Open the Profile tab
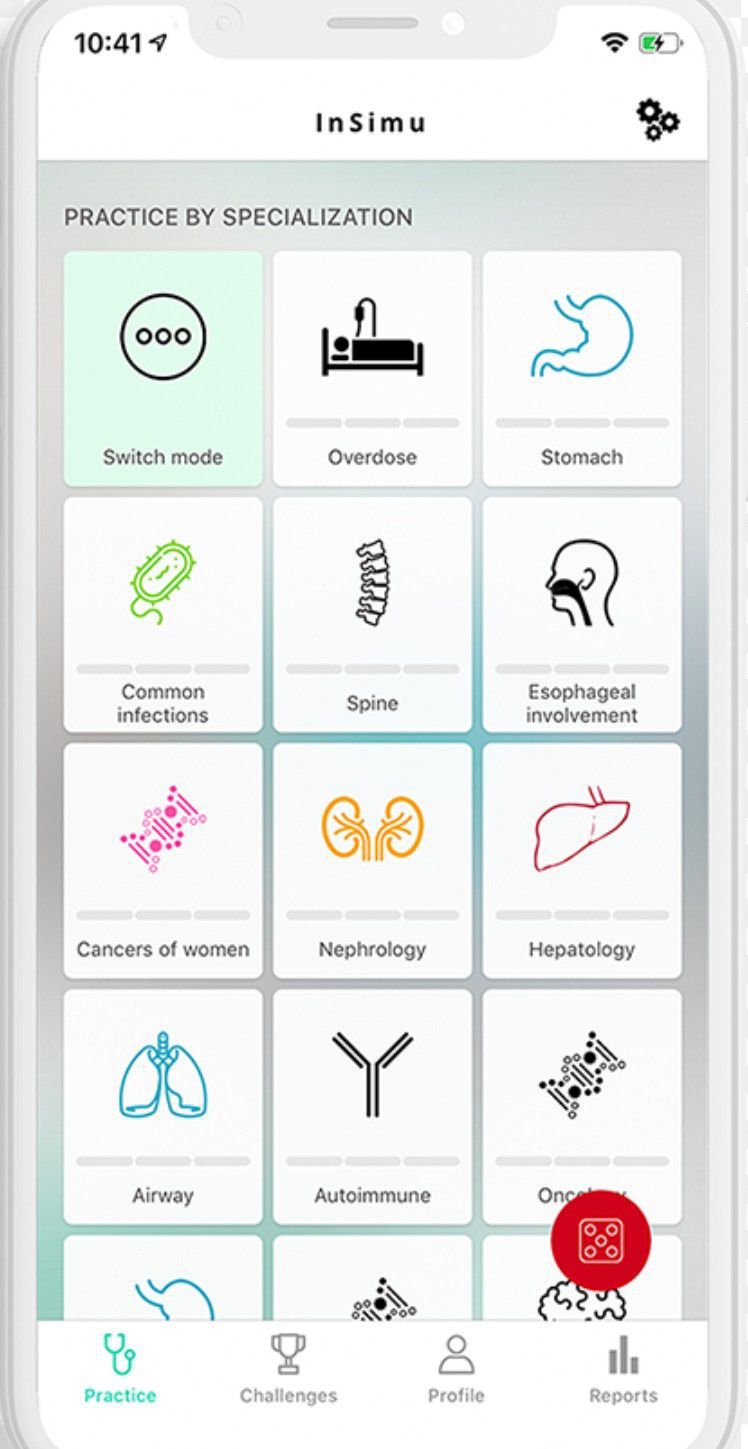 coord(456,1370)
